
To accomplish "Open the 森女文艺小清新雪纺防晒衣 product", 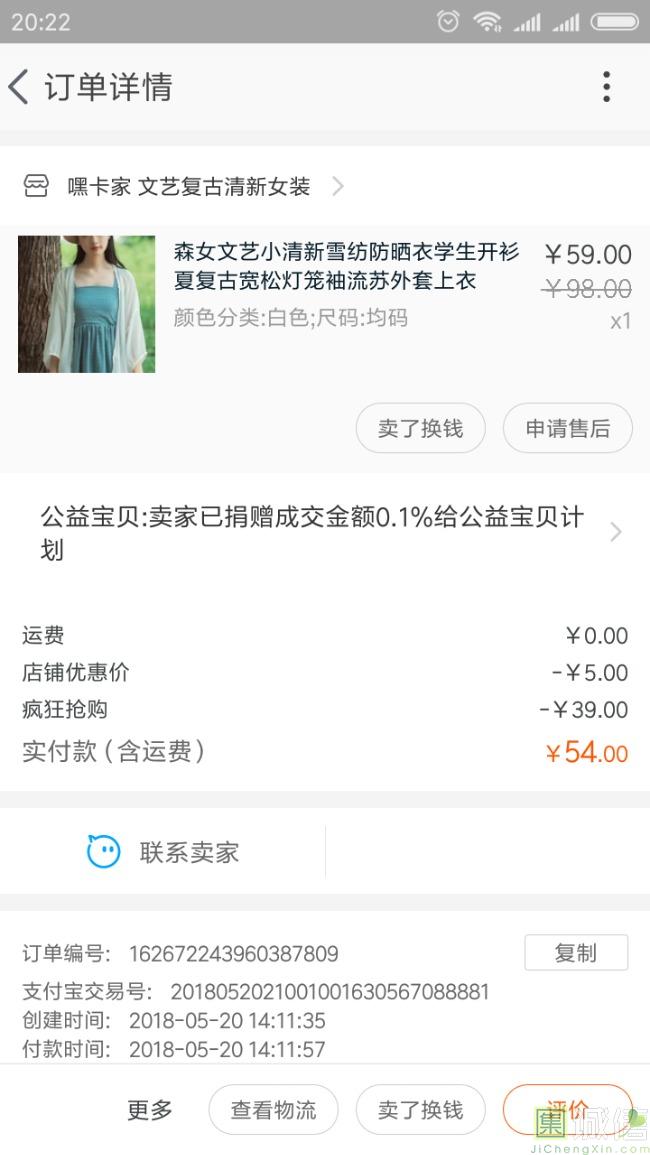I will [346, 267].
